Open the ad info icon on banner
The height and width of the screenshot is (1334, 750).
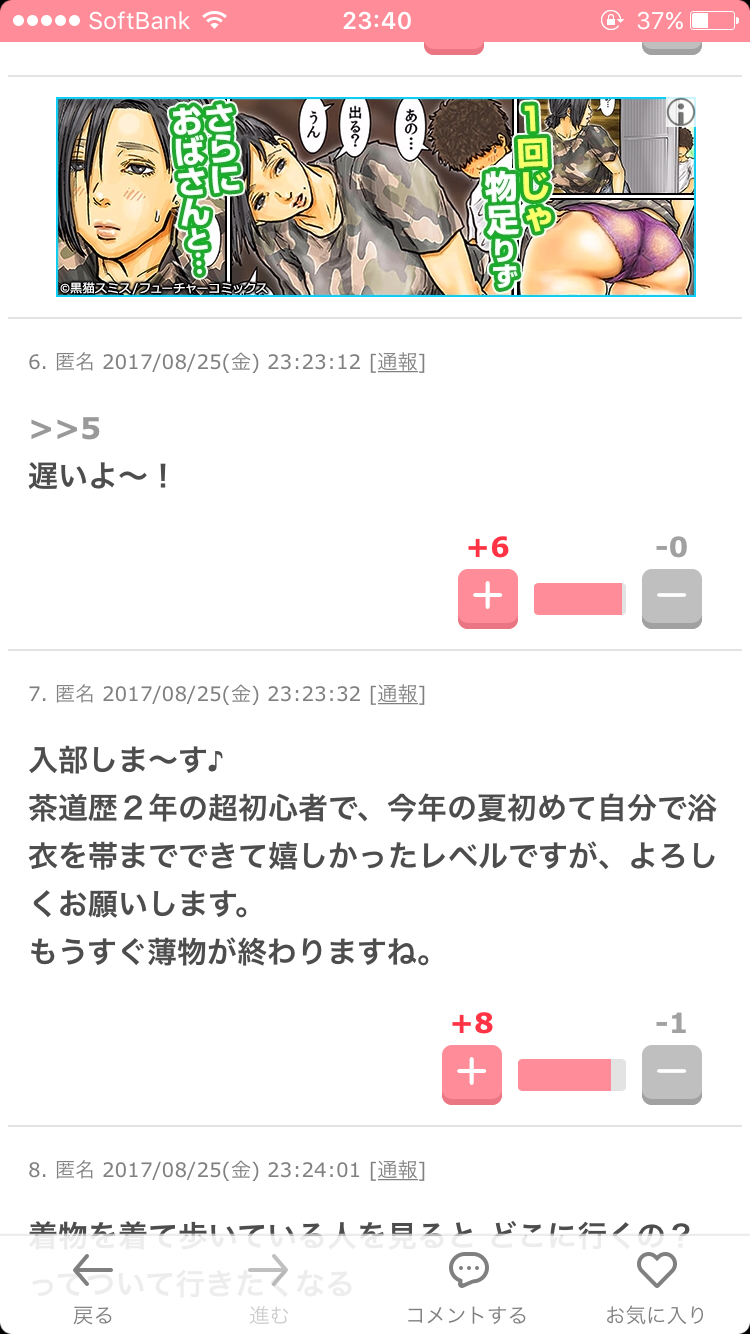(680, 113)
